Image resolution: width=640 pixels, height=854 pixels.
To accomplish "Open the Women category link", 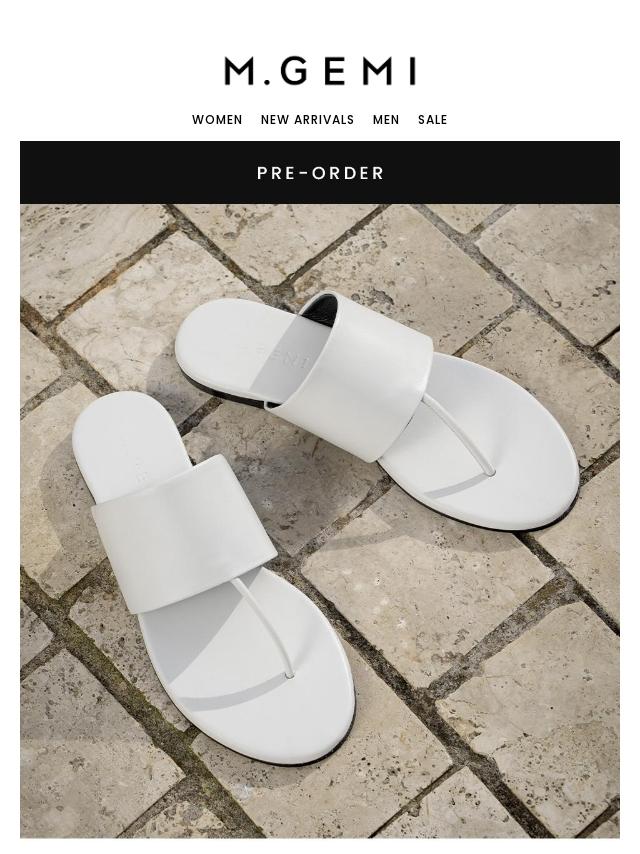I will pyautogui.click(x=217, y=120).
